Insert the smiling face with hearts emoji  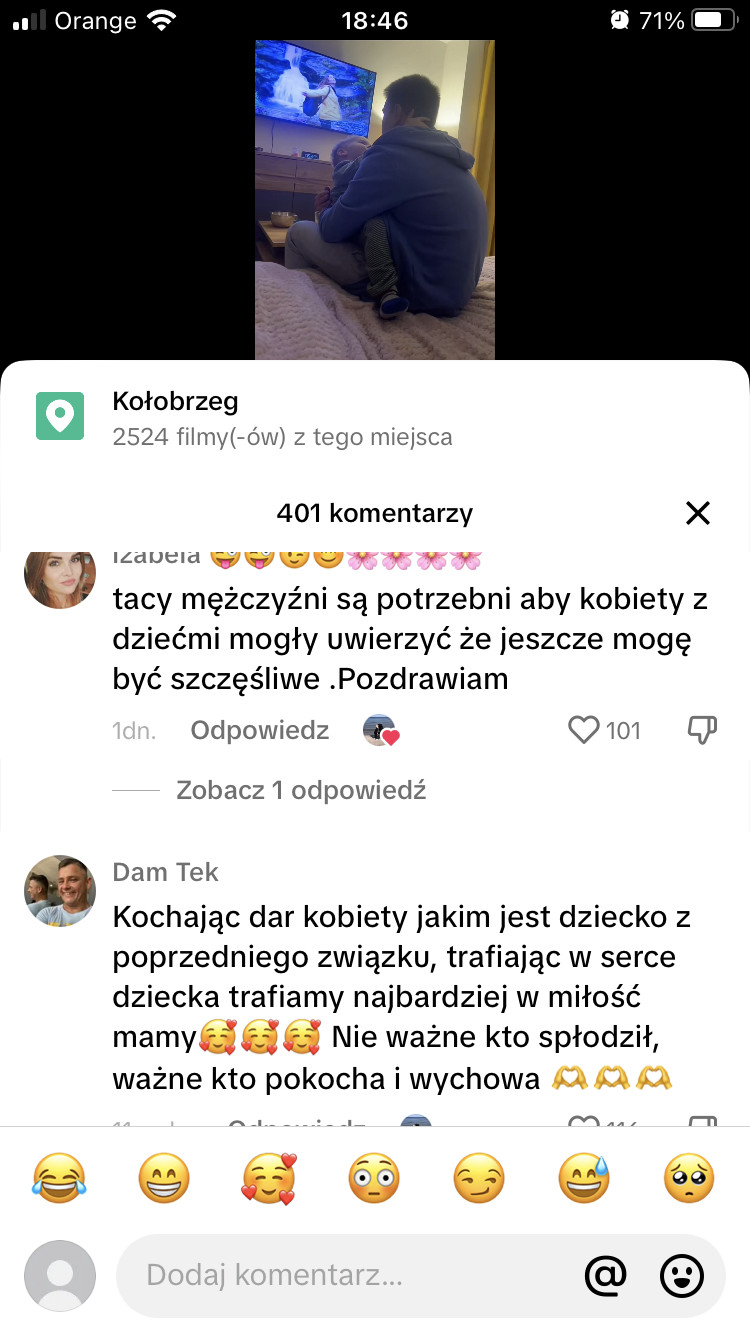coord(270,1176)
